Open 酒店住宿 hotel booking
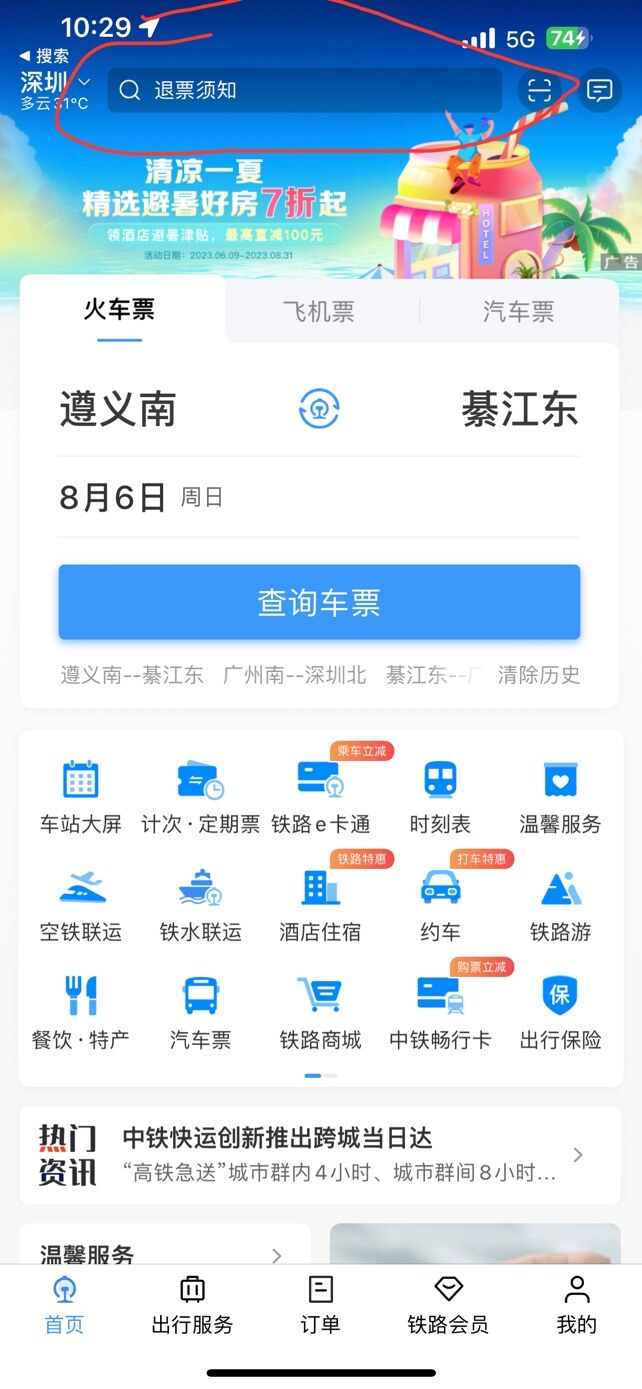This screenshot has width=642, height=1389. click(x=320, y=904)
